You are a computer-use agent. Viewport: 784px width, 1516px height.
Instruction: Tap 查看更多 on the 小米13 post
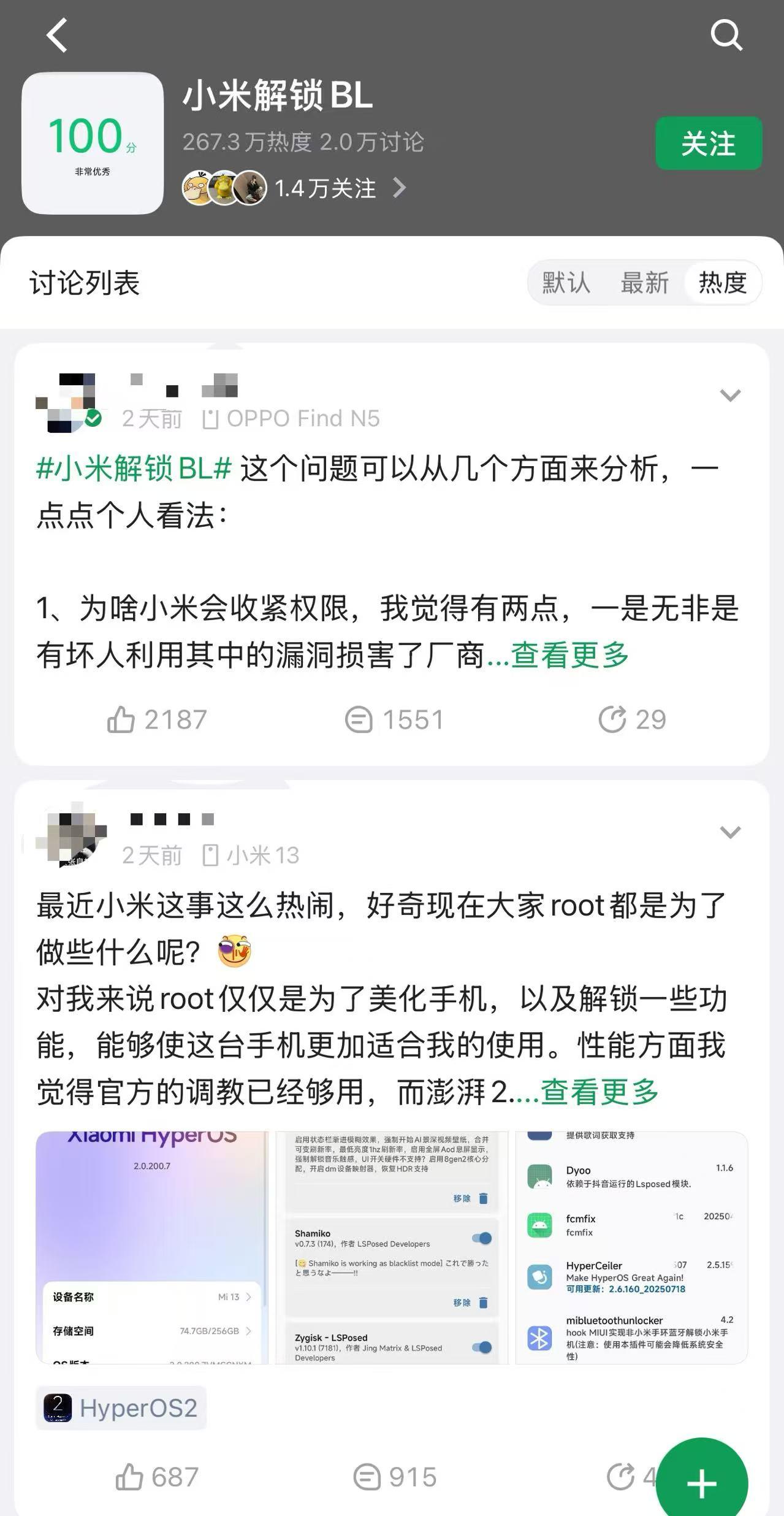click(599, 1092)
